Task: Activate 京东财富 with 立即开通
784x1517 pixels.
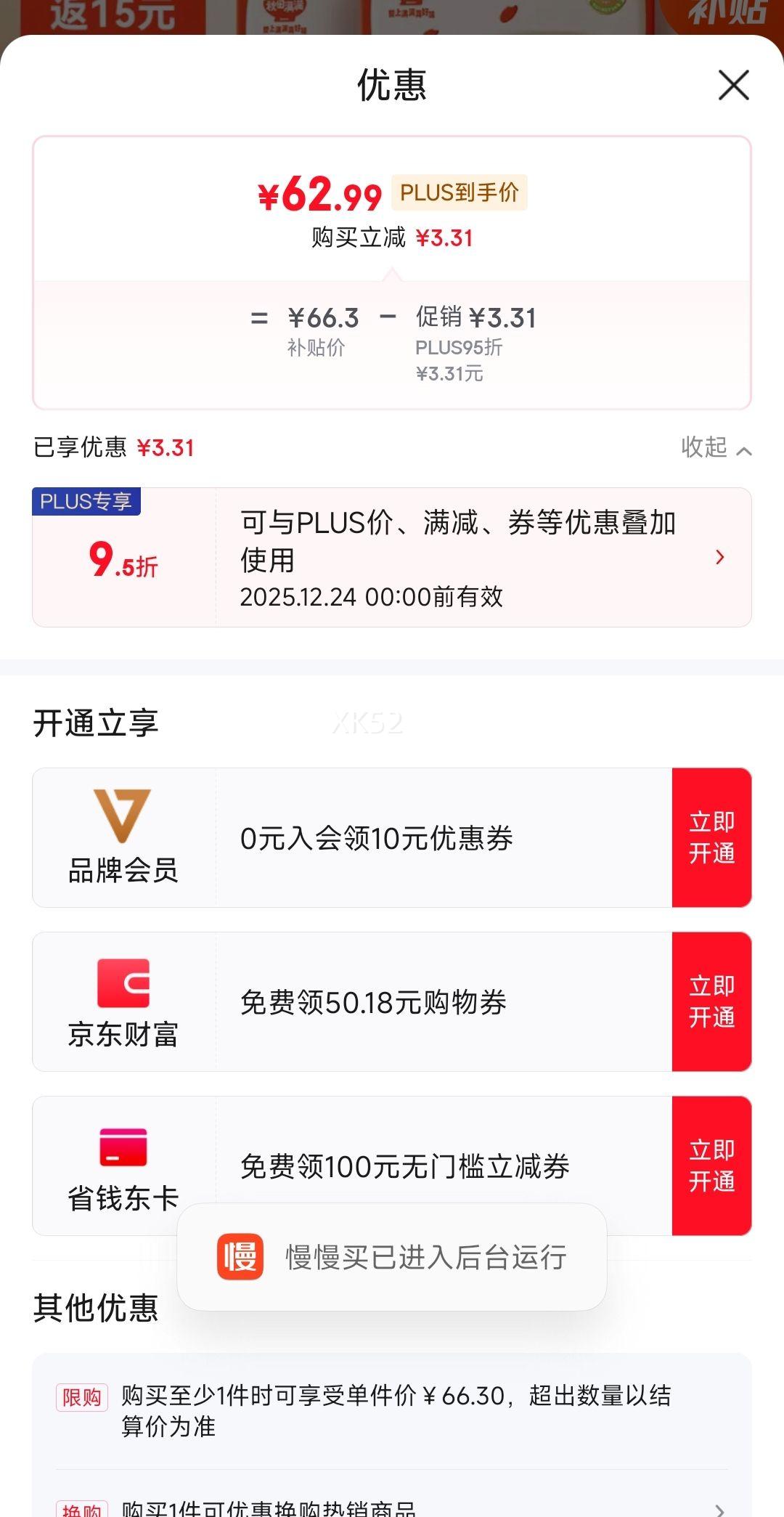Action: click(x=711, y=1001)
